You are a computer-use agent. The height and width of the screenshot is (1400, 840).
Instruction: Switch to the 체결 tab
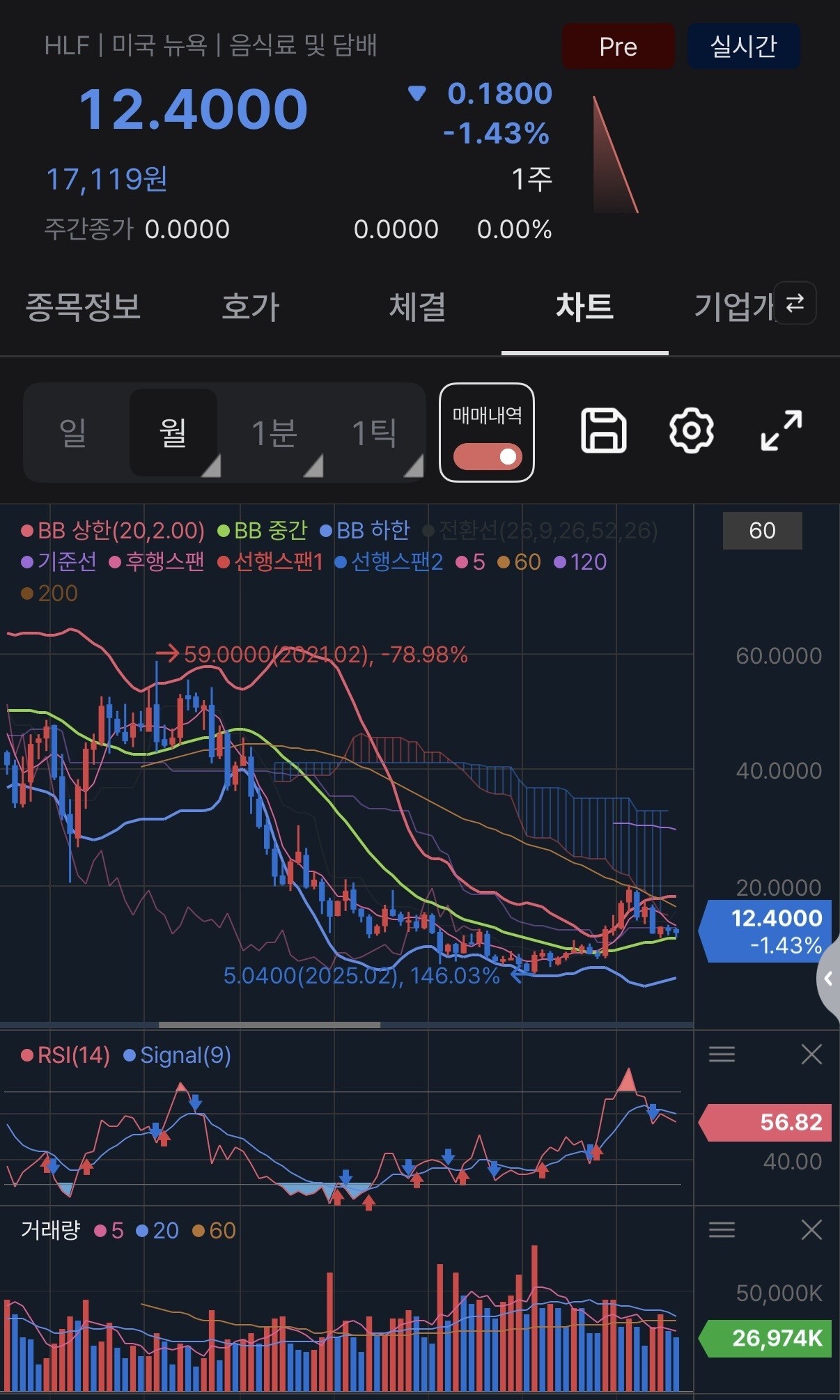pyautogui.click(x=417, y=306)
